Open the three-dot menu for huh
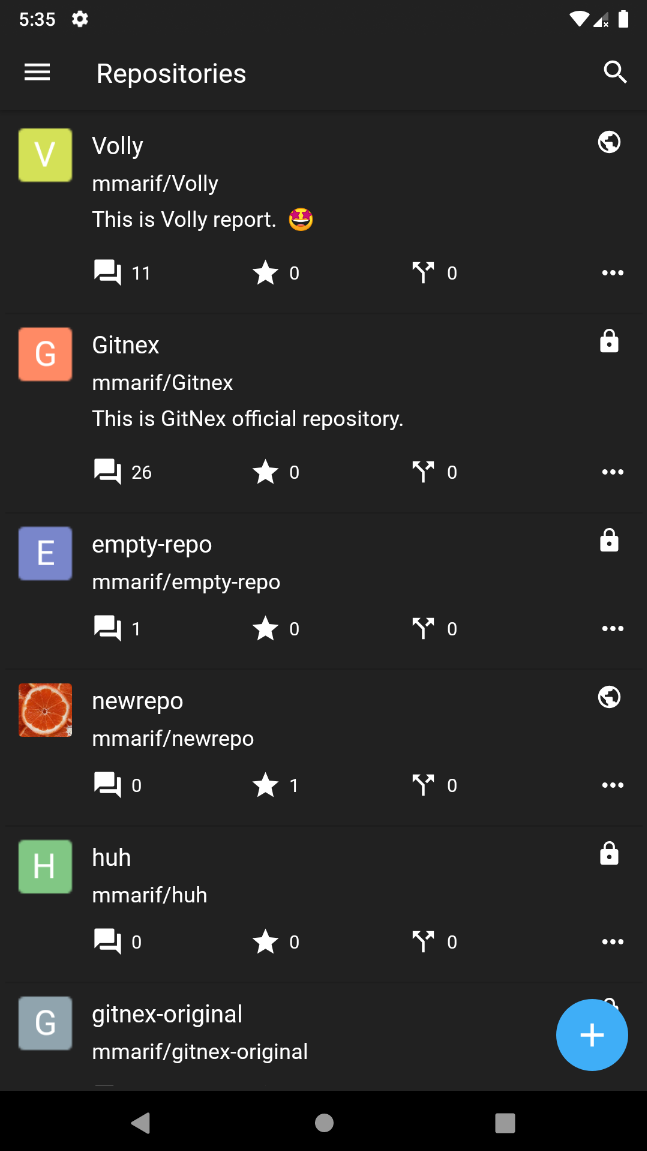Image resolution: width=647 pixels, height=1151 pixels. (612, 942)
